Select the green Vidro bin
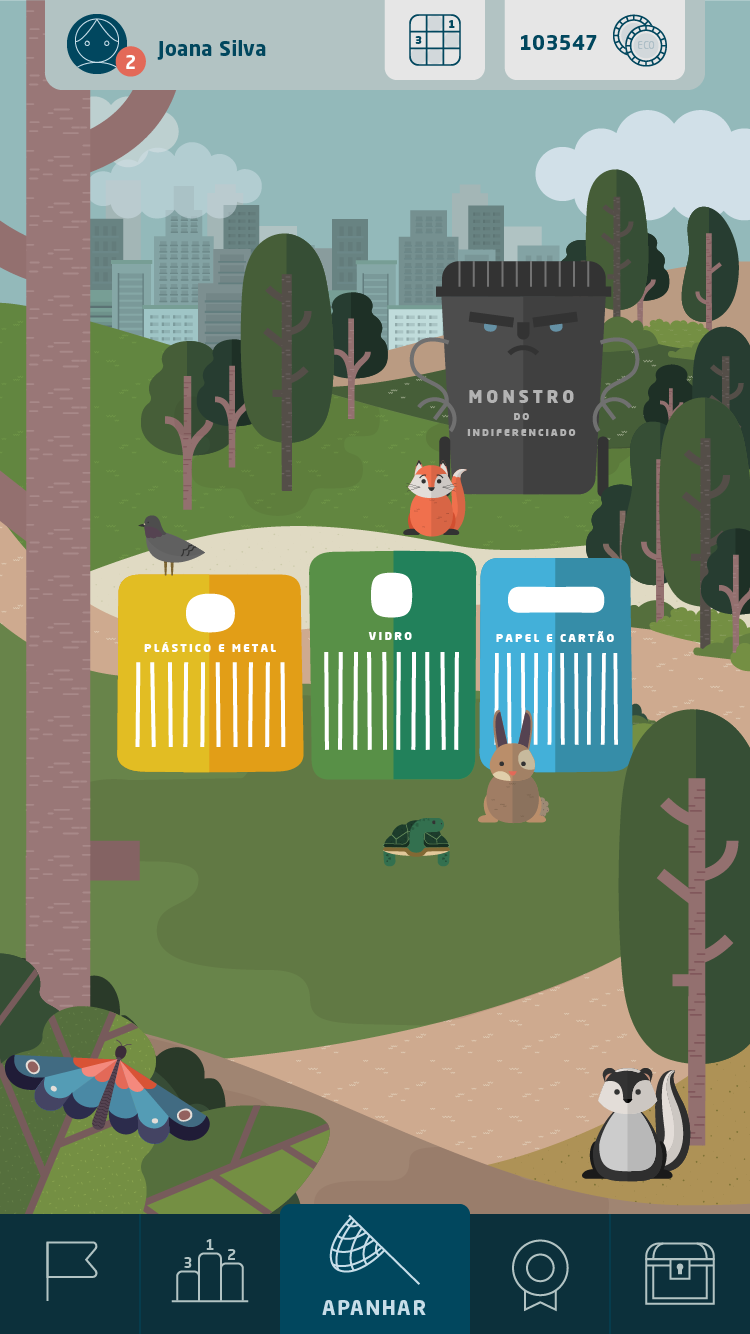The image size is (750, 1334). (x=392, y=664)
